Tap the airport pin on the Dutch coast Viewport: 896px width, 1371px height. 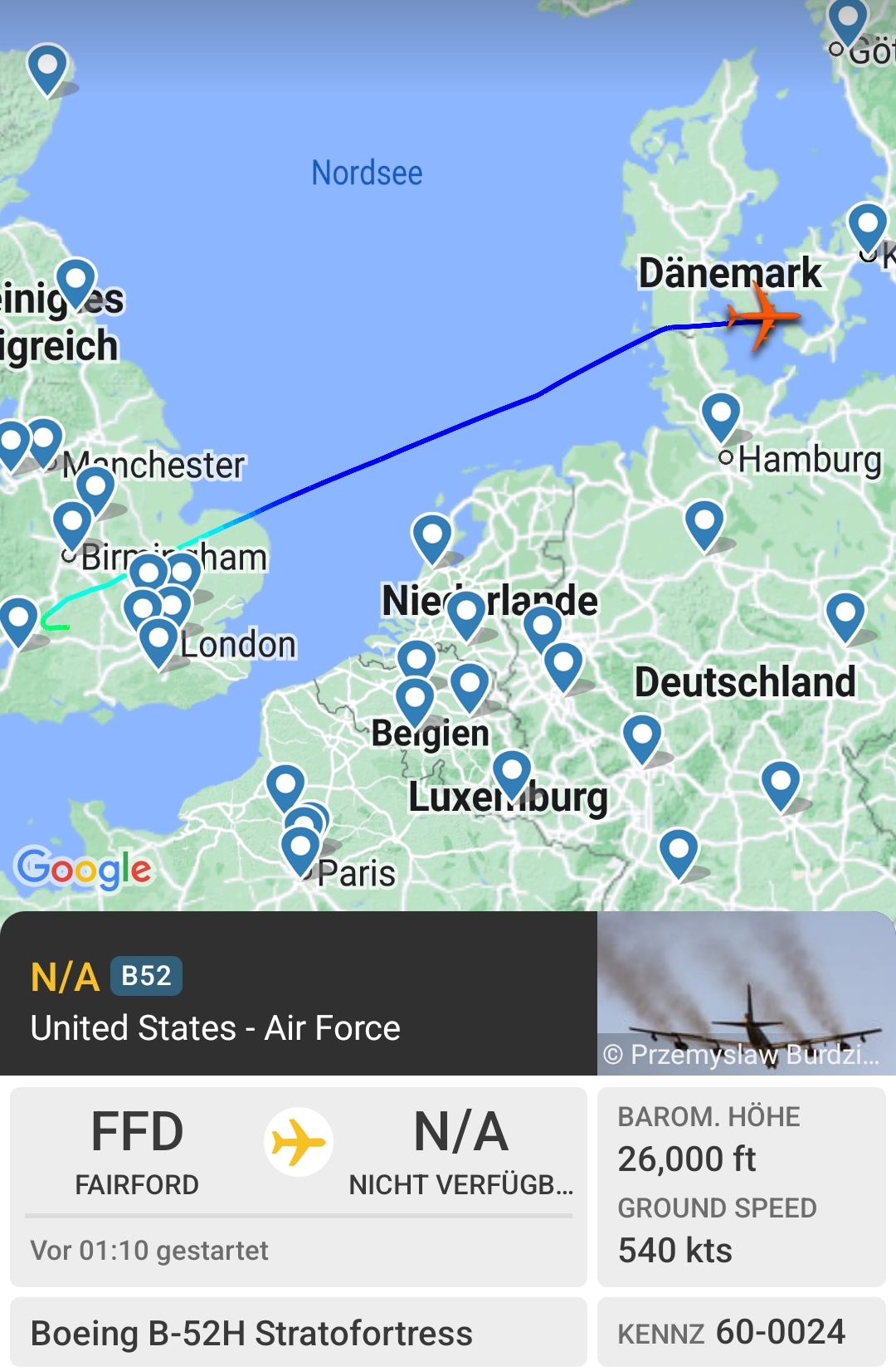tap(432, 538)
